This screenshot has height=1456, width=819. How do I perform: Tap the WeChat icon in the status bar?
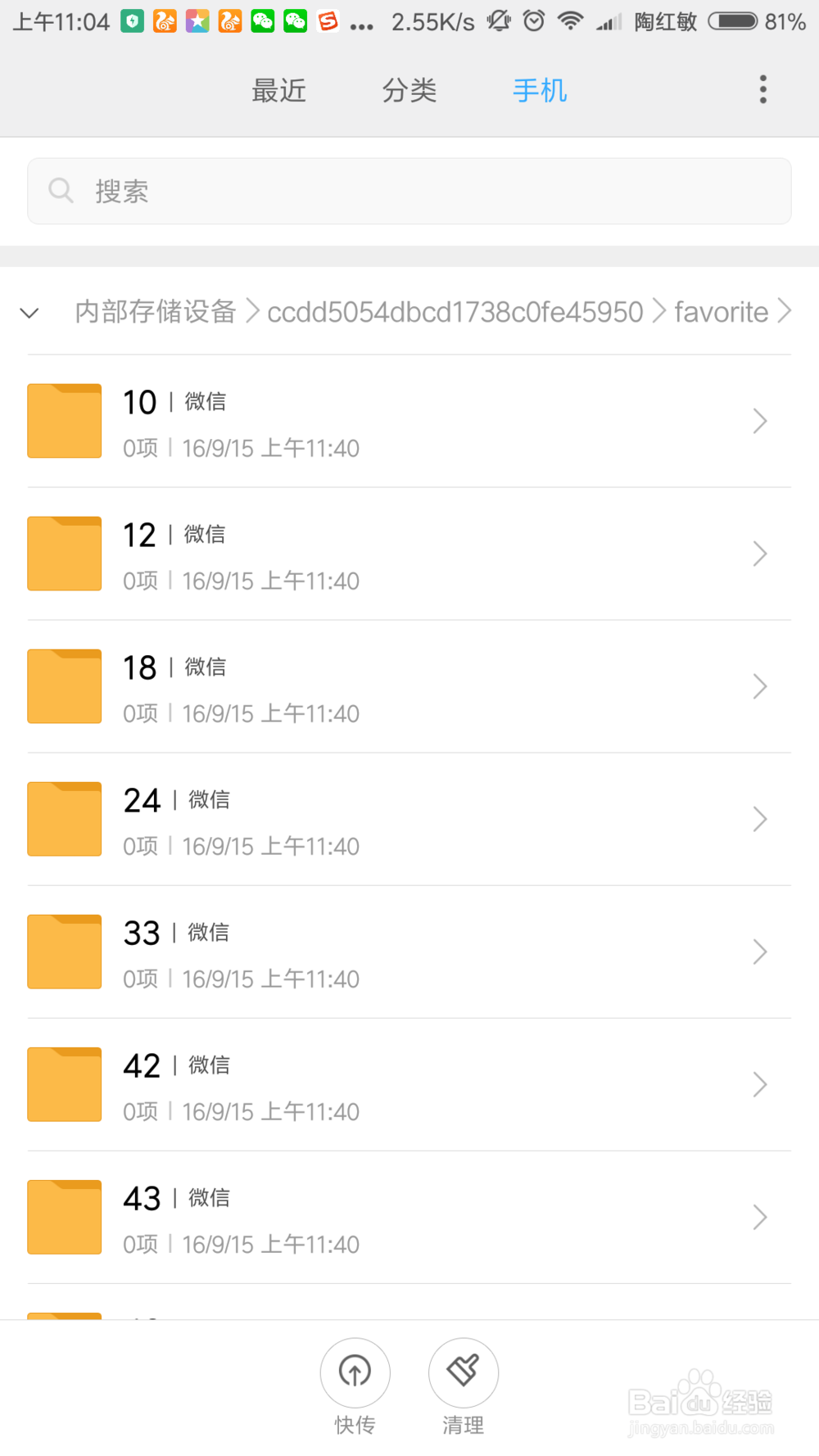[x=262, y=21]
